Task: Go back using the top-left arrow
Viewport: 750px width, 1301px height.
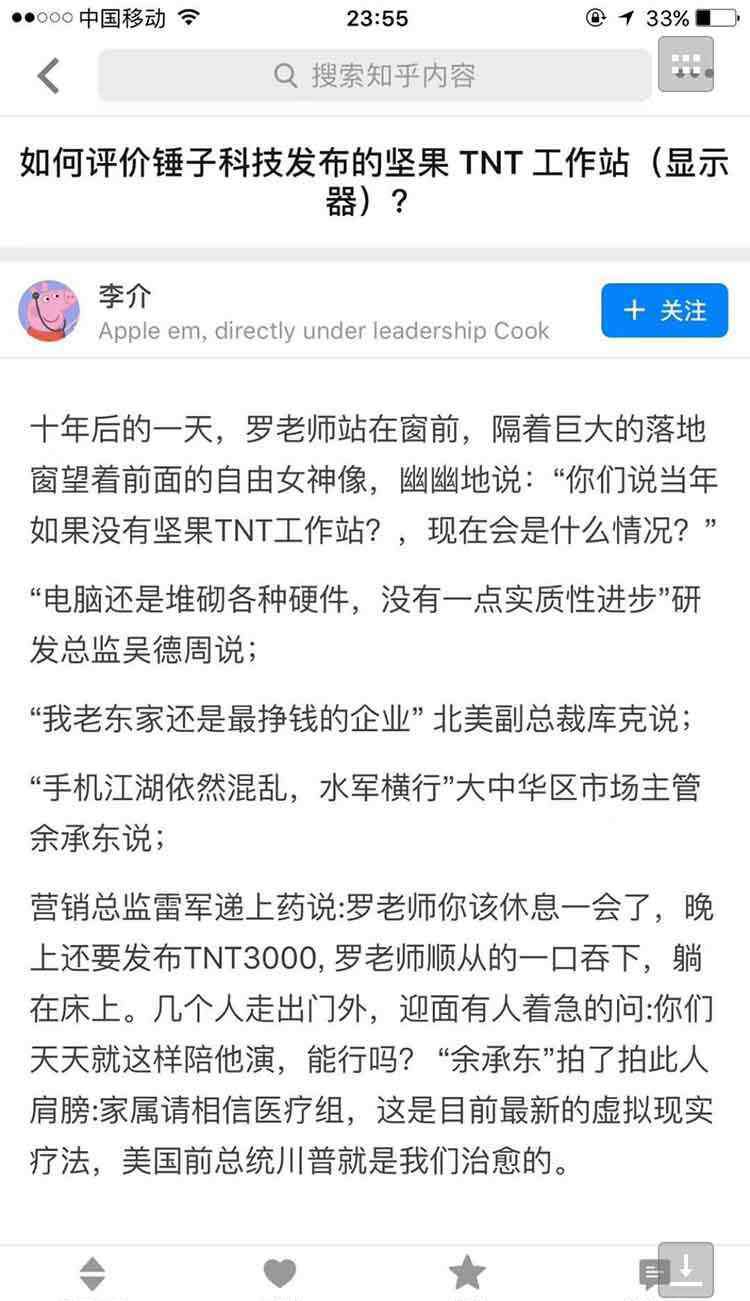Action: (47, 76)
